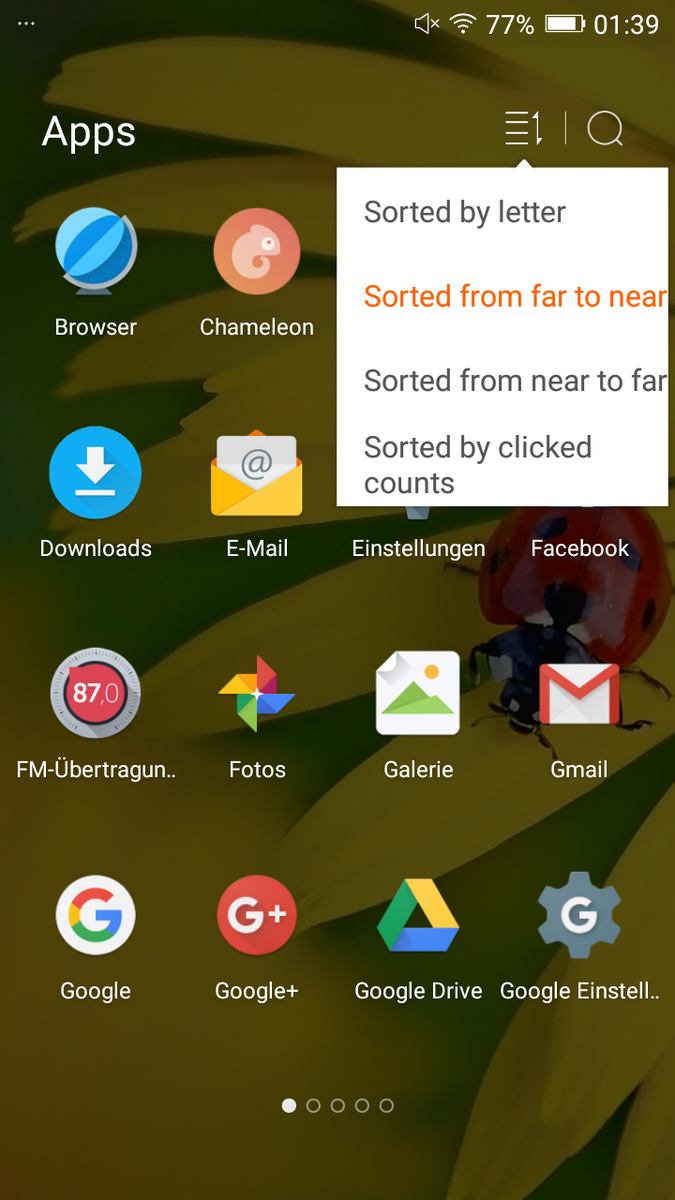Tap the sort order icon
The image size is (675, 1200).
524,129
